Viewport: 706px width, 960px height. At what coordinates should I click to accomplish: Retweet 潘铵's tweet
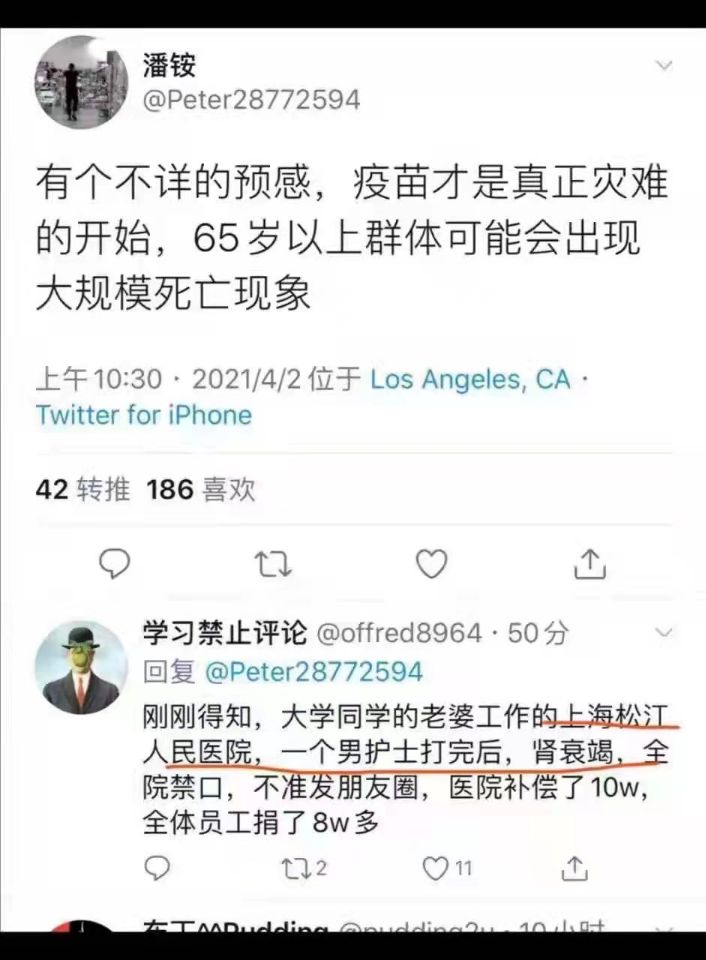tap(273, 565)
